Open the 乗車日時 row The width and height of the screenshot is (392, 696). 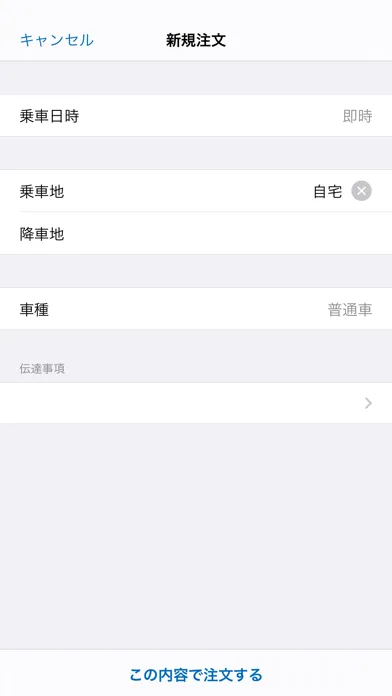click(196, 116)
